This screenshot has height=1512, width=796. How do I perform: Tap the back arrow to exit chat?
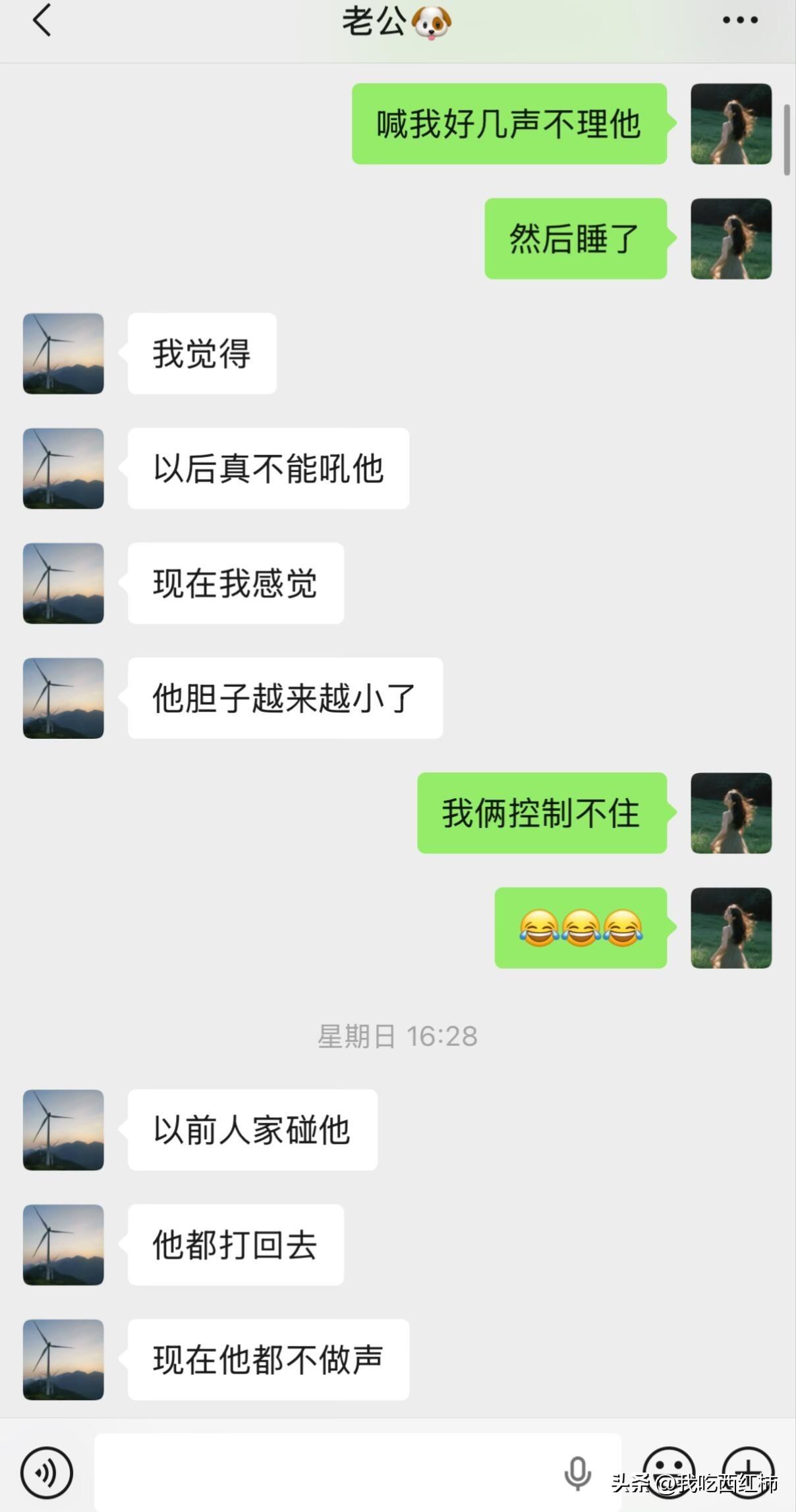click(x=42, y=21)
